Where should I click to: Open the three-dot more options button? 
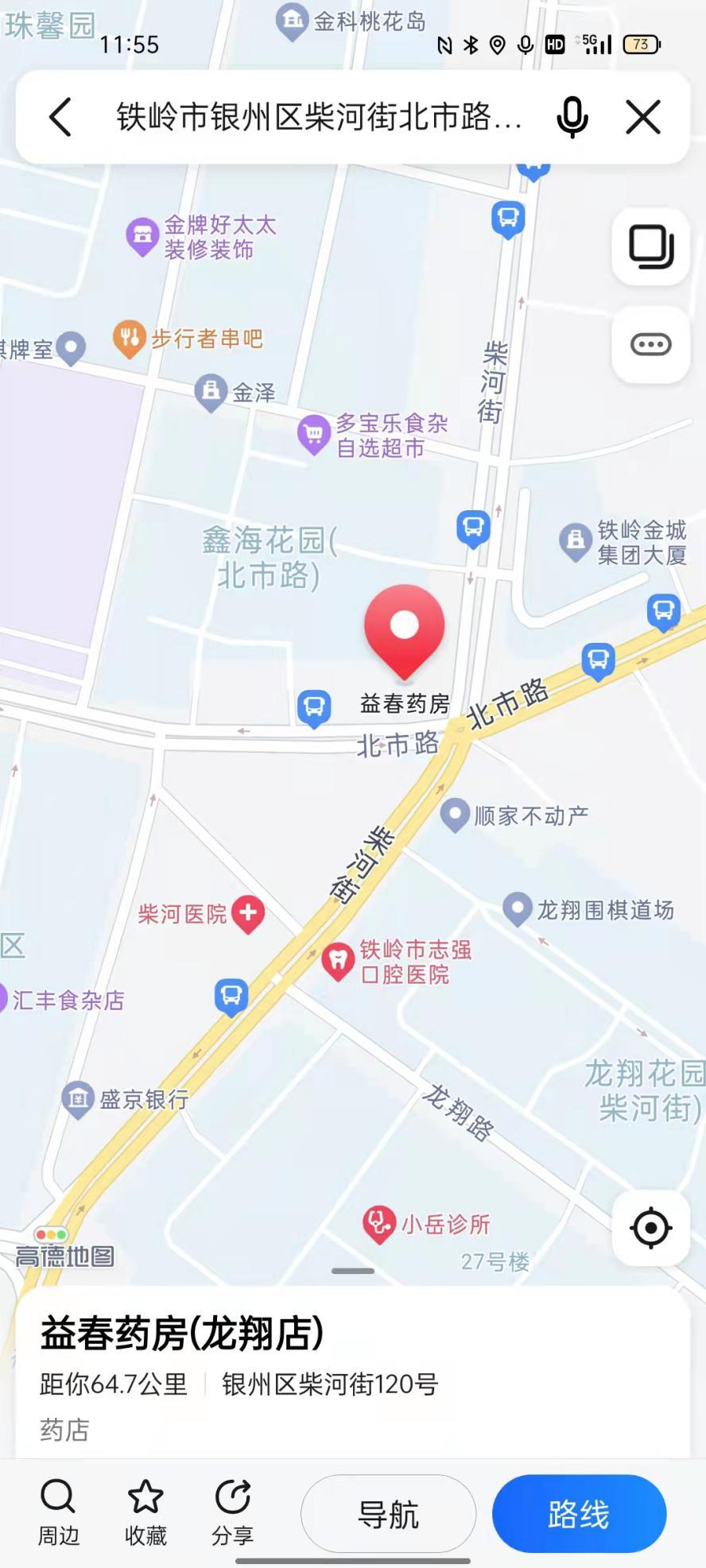coord(650,344)
